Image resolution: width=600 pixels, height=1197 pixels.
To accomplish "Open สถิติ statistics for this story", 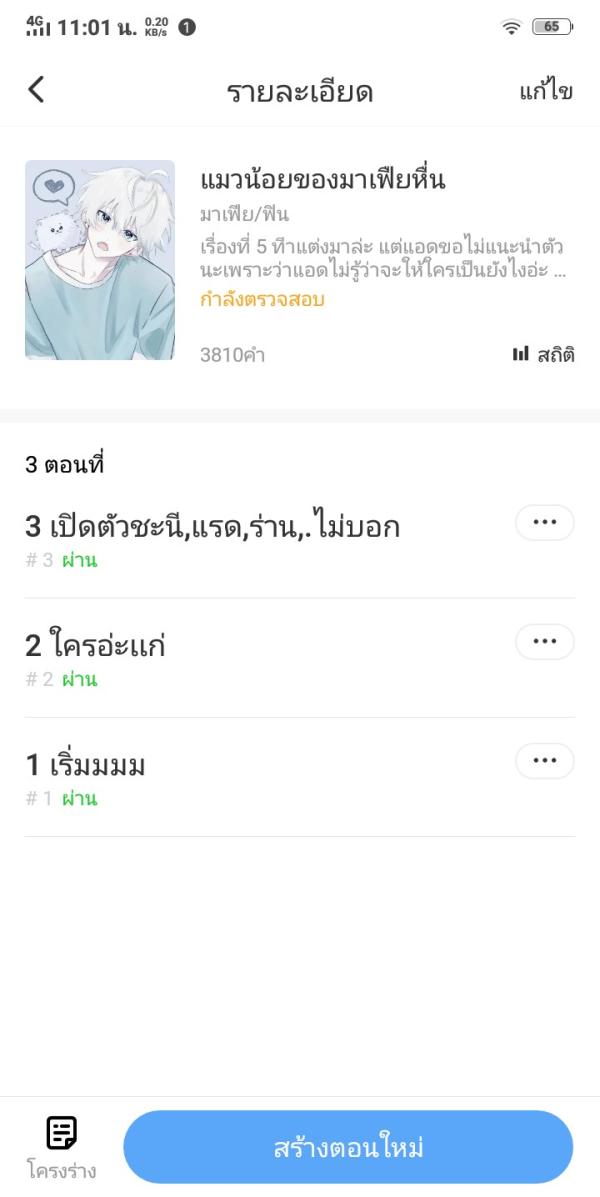I will (x=544, y=354).
